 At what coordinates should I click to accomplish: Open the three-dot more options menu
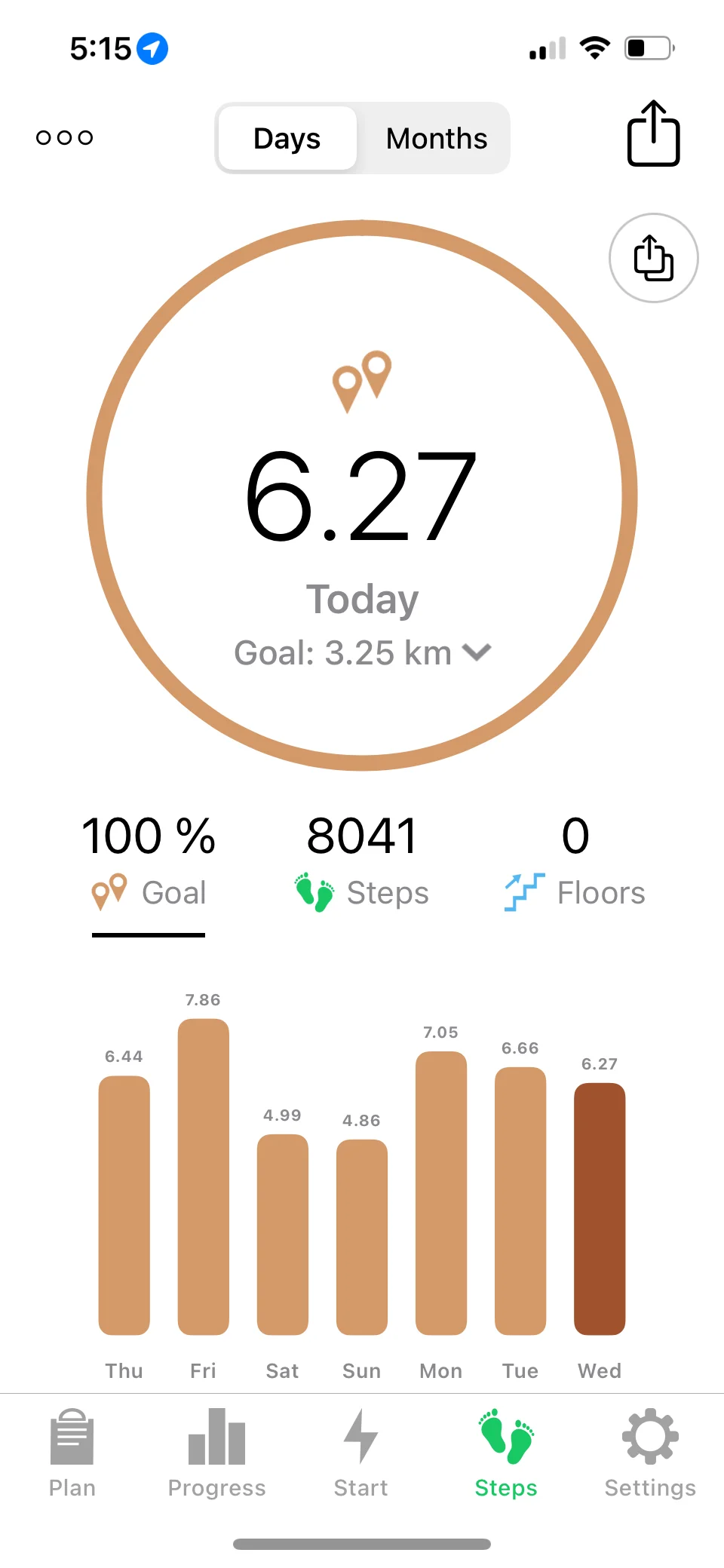coord(65,137)
